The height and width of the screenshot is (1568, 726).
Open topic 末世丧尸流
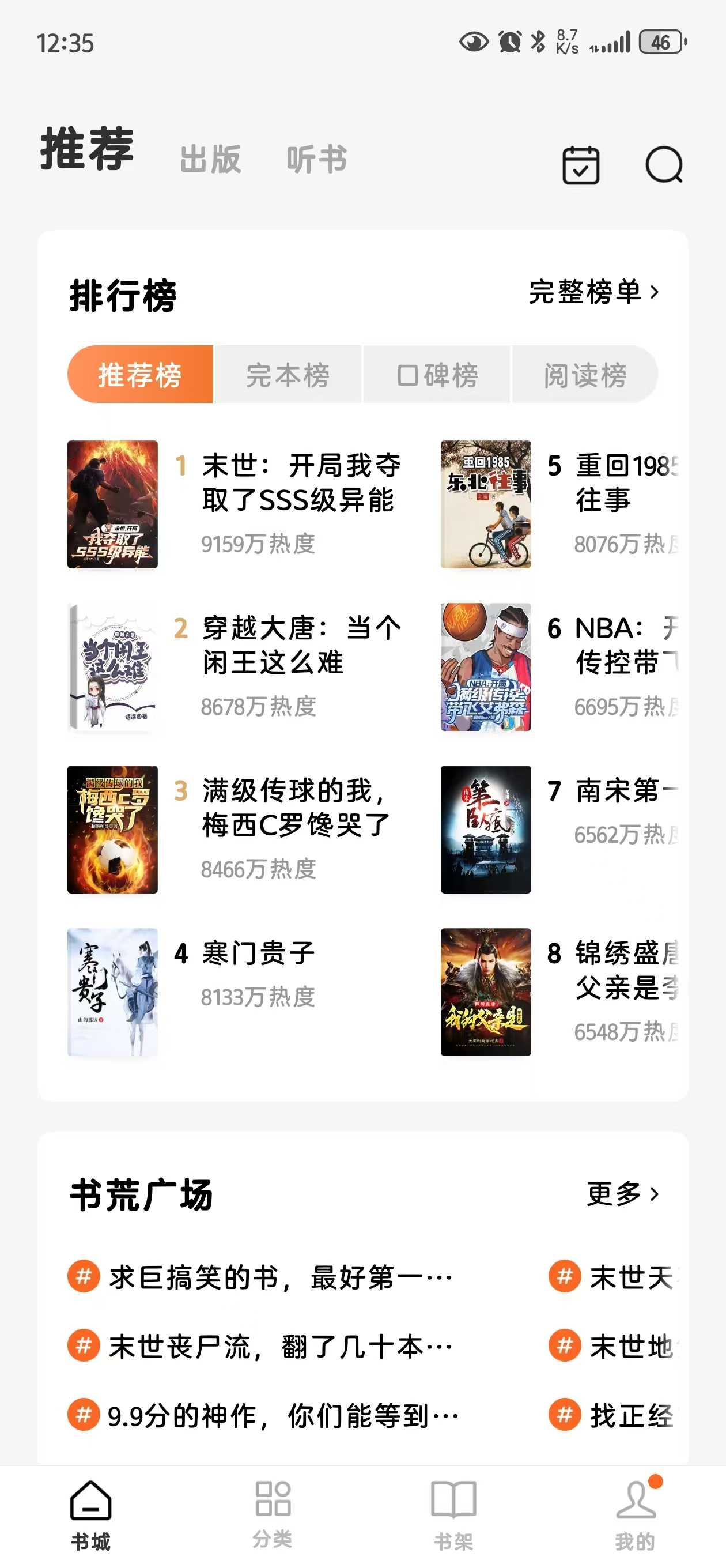(x=280, y=1346)
